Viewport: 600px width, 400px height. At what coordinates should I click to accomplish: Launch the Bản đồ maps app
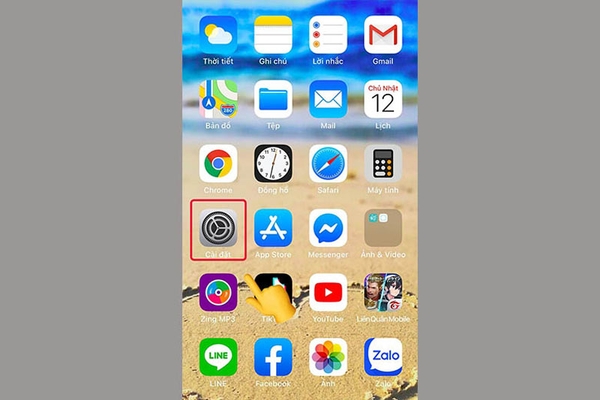coord(218,100)
